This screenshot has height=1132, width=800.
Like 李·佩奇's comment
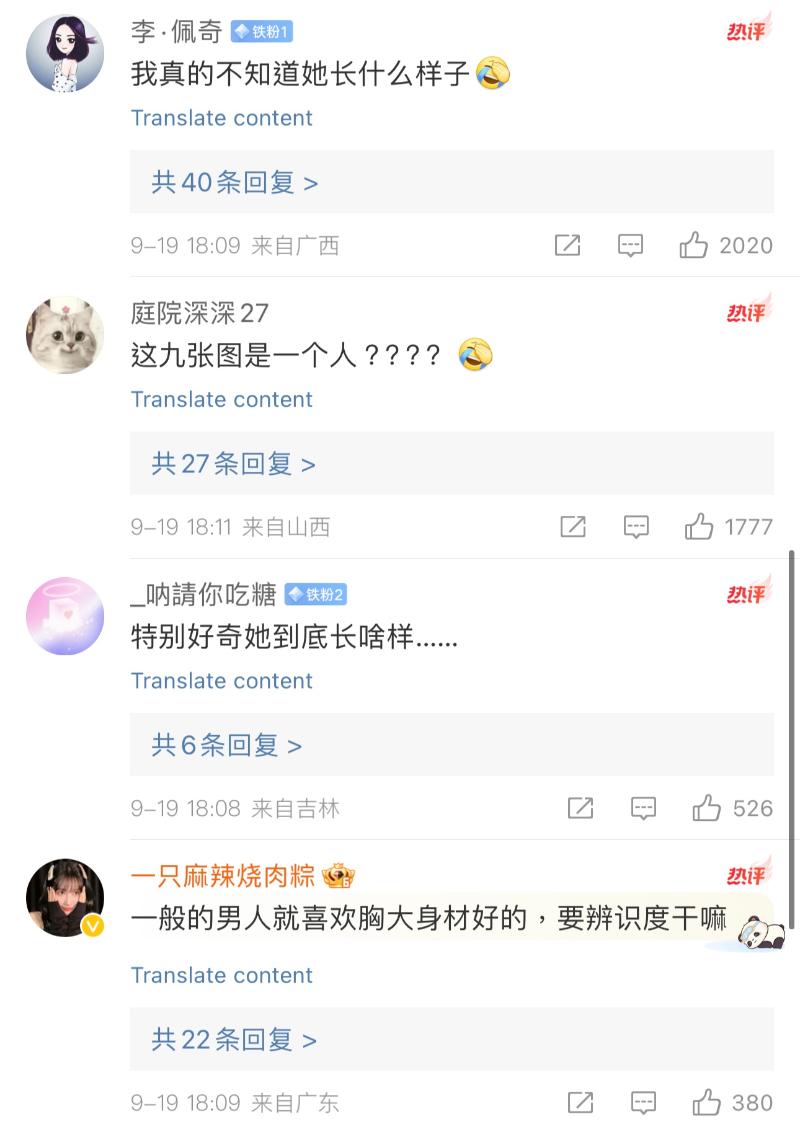pos(694,245)
